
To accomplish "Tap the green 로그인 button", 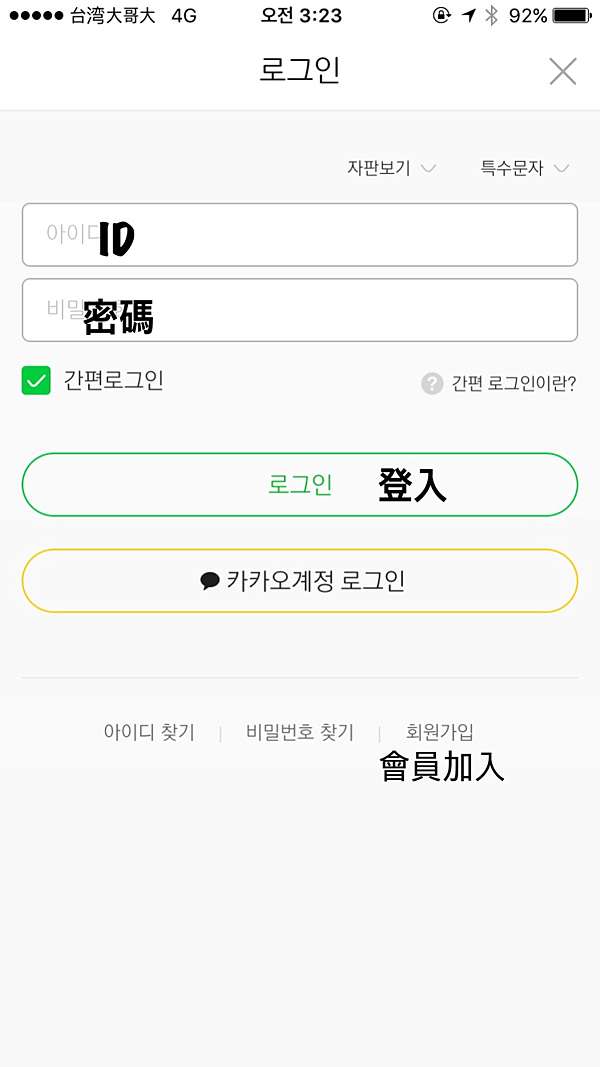I will 300,485.
